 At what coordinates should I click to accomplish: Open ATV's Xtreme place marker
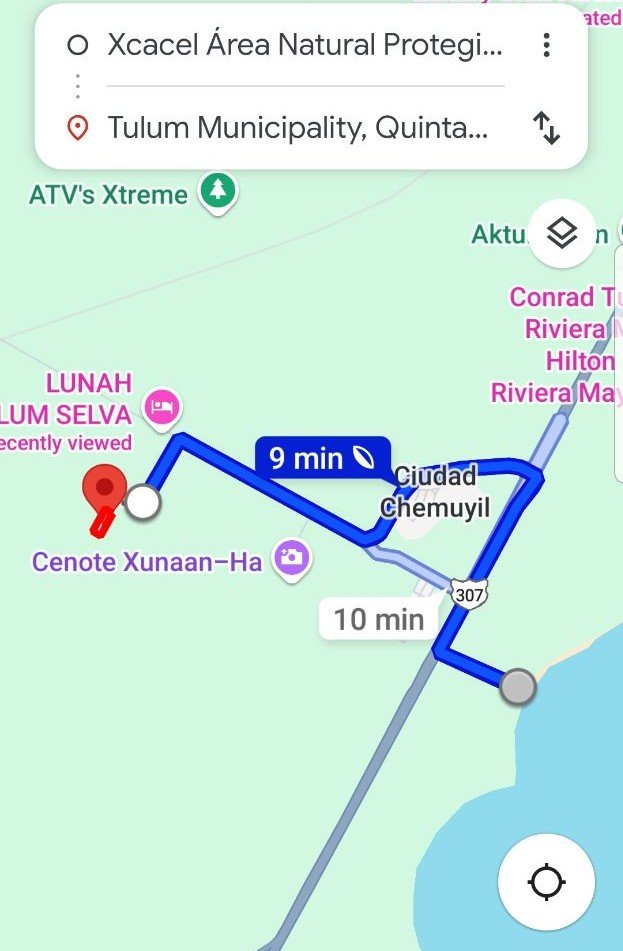[x=217, y=191]
